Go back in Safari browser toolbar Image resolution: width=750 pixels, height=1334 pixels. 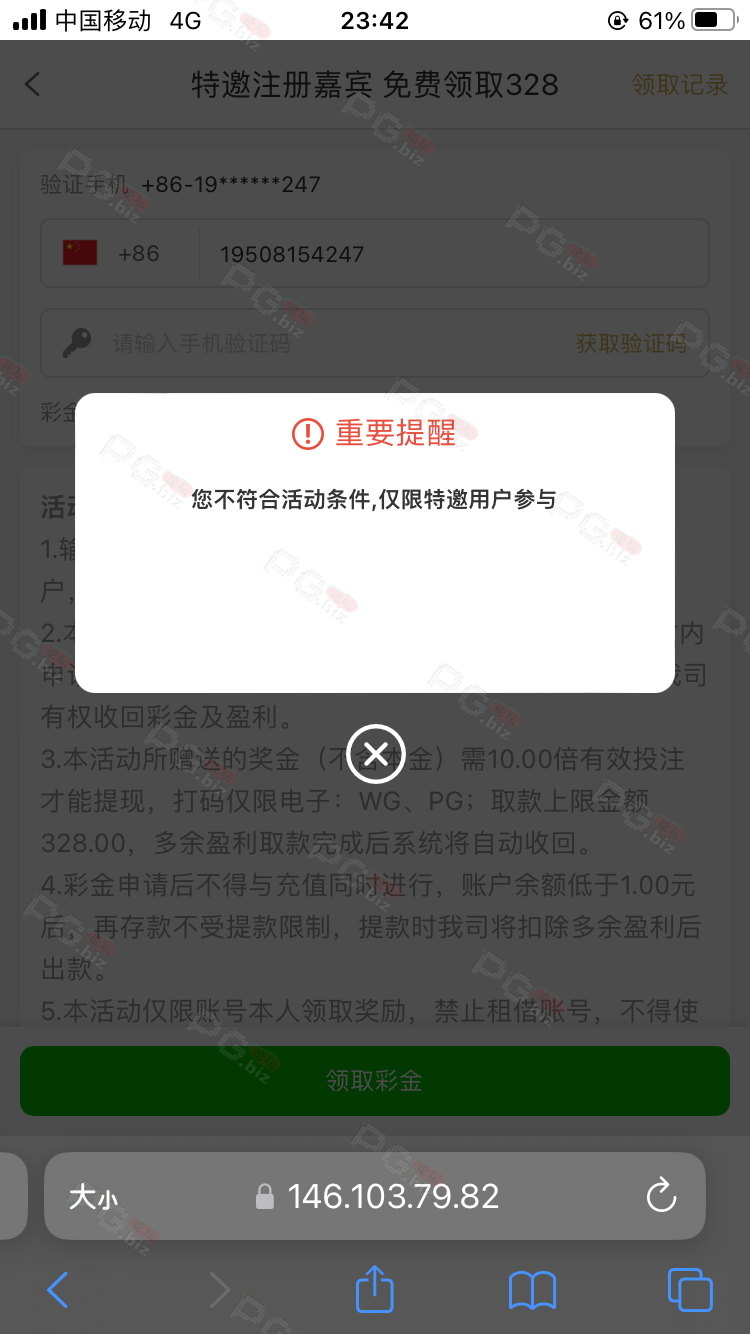(x=58, y=1290)
